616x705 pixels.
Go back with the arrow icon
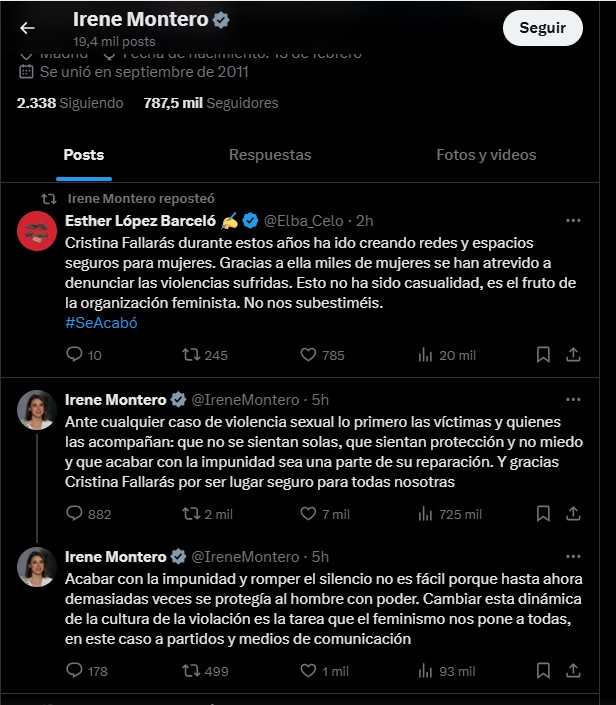(27, 28)
